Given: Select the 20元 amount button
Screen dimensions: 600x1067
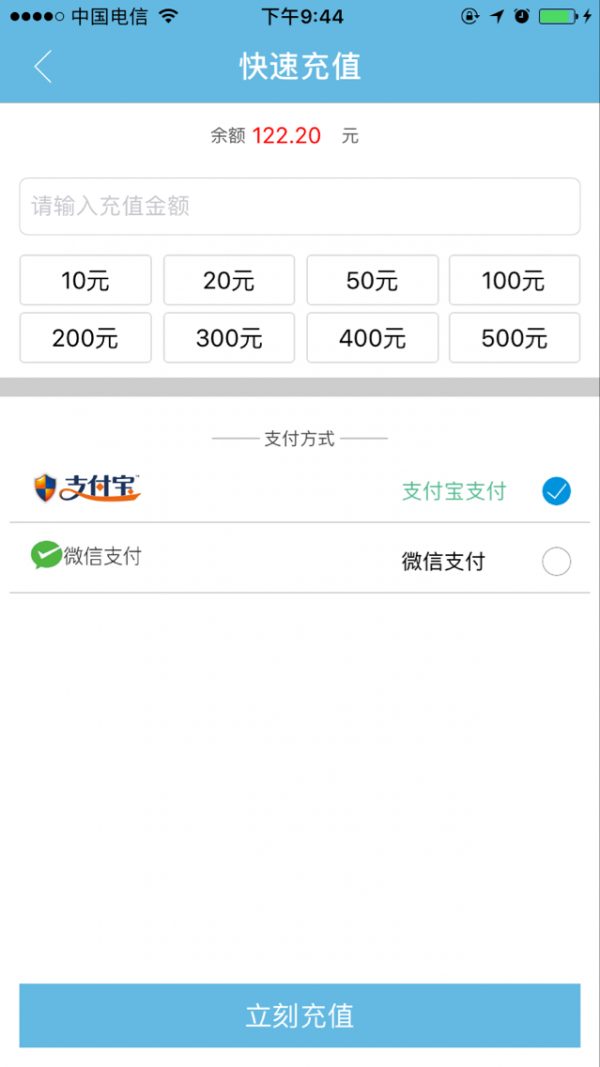Looking at the screenshot, I should point(229,281).
